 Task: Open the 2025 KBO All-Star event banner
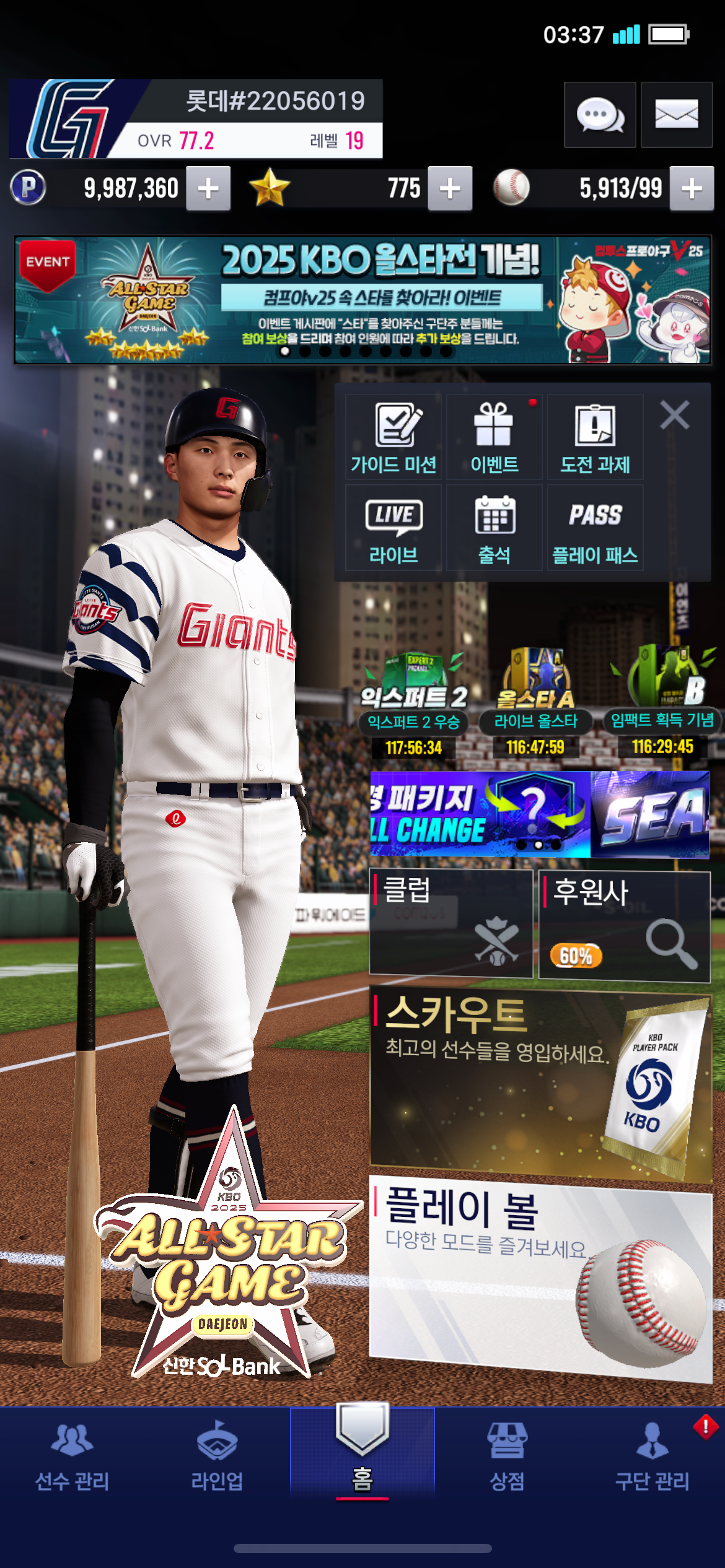pyautogui.click(x=362, y=300)
